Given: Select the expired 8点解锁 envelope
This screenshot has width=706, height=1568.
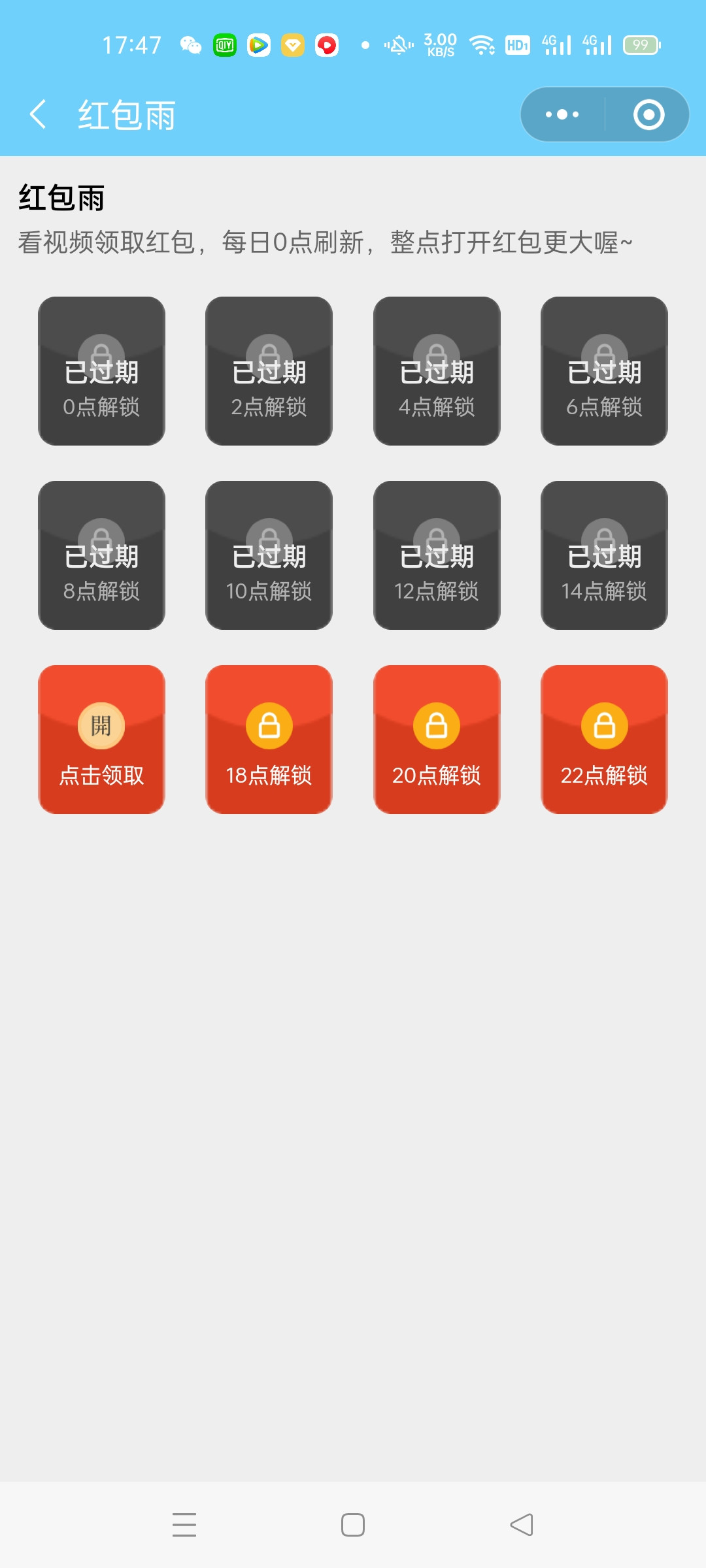Looking at the screenshot, I should [101, 555].
